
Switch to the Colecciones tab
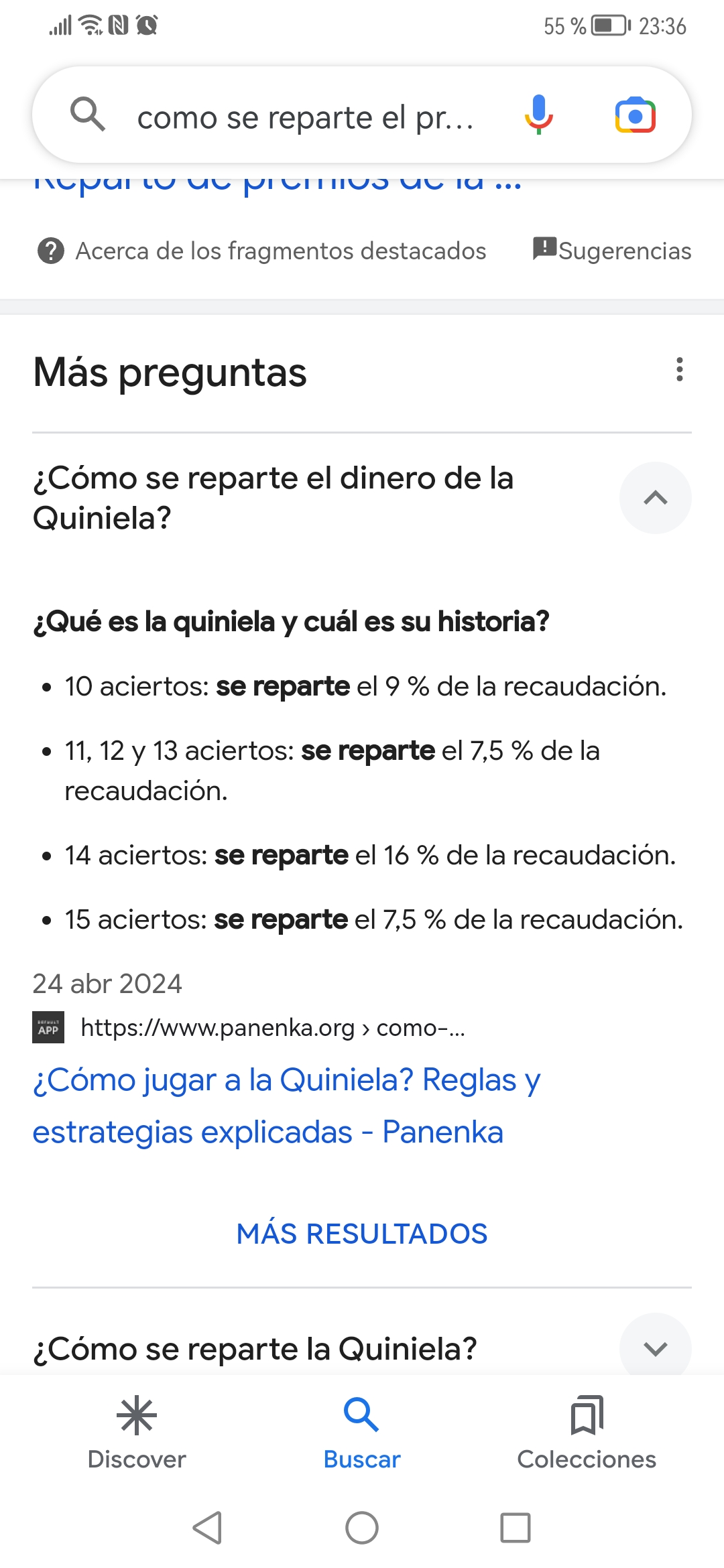pyautogui.click(x=587, y=1433)
